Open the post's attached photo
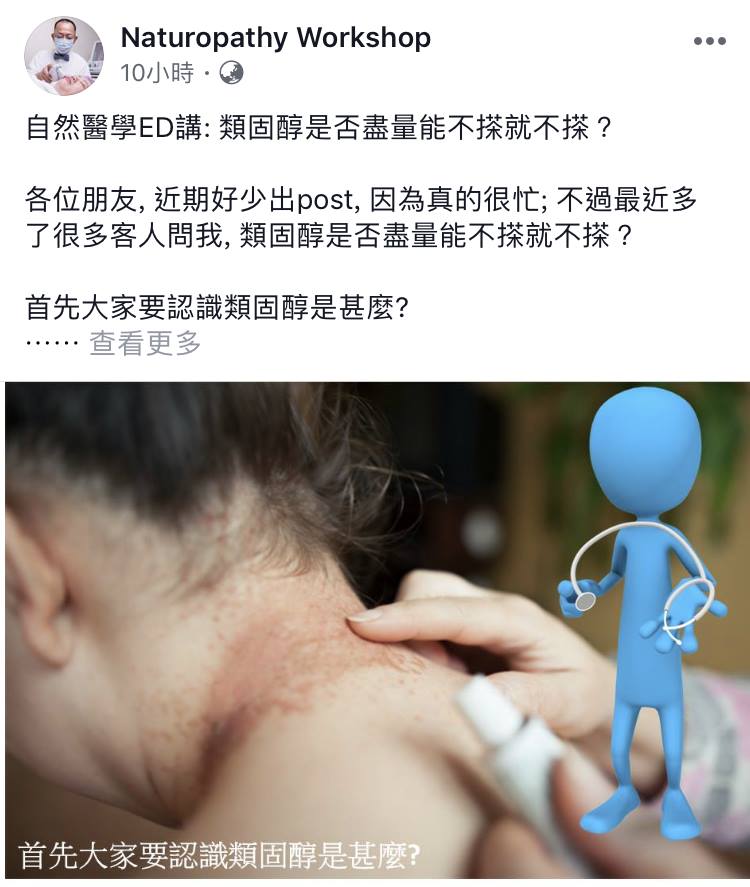 pyautogui.click(x=375, y=630)
